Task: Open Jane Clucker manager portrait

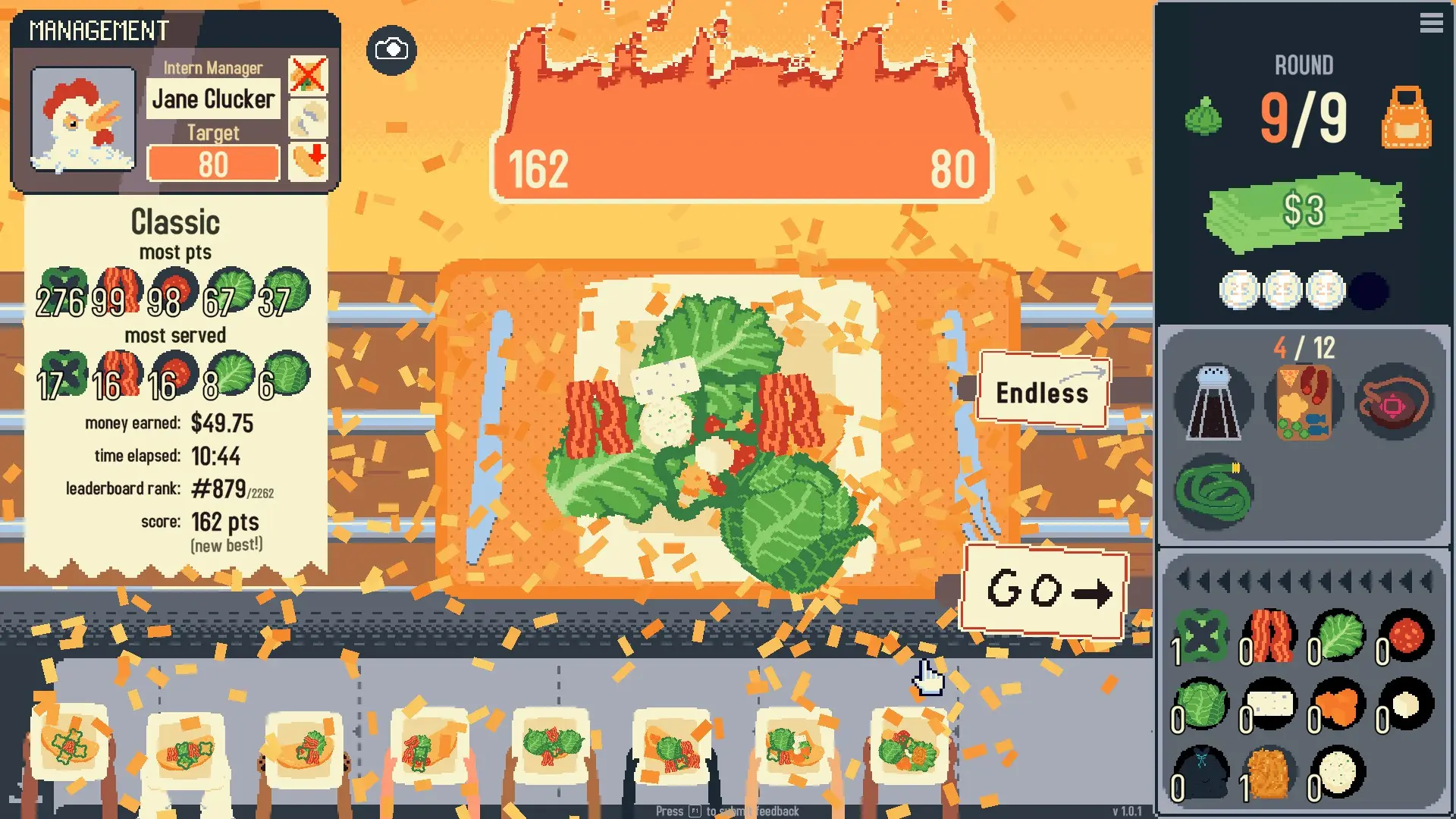Action: (83, 119)
